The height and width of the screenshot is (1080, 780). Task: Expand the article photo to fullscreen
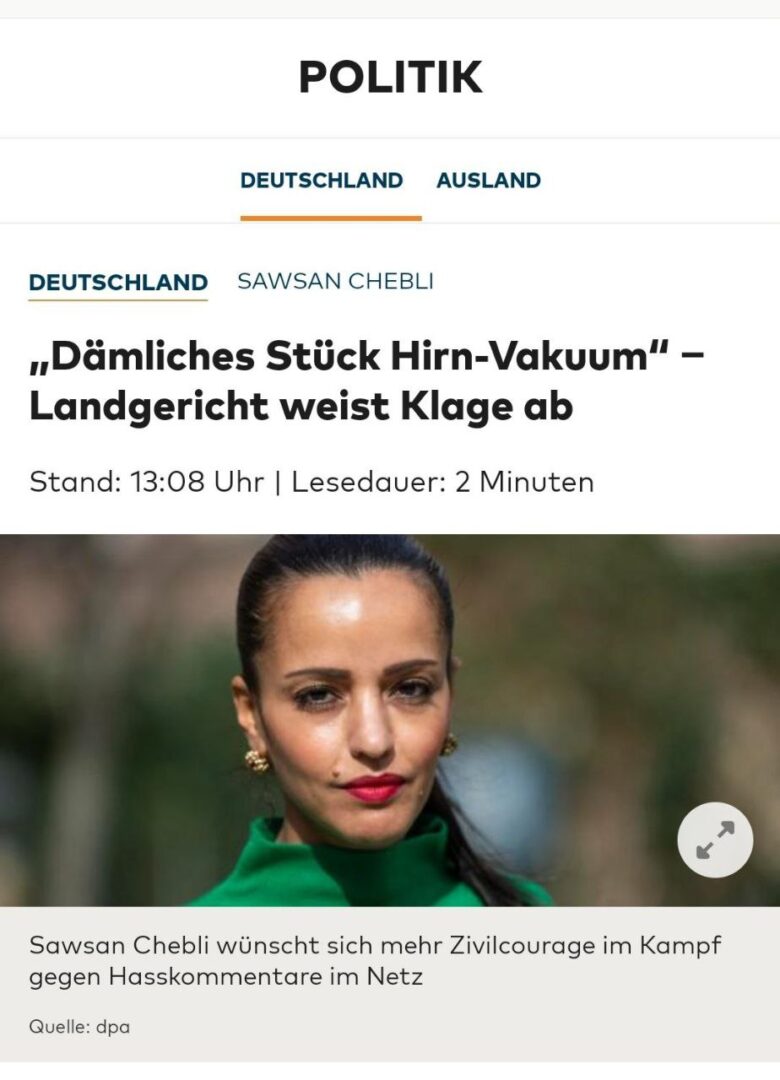pos(715,840)
